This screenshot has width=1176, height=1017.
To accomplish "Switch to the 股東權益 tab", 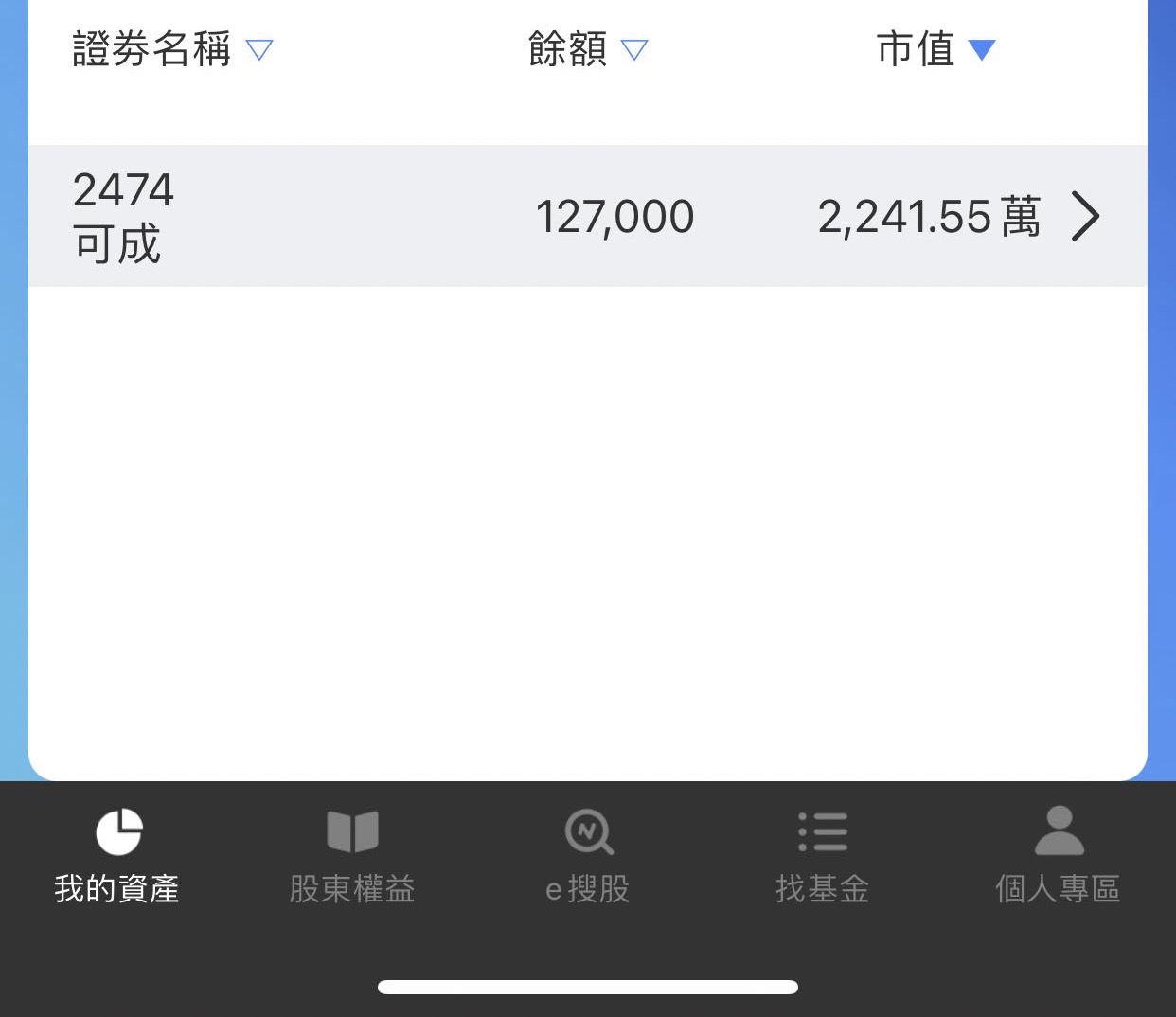I will tap(352, 855).
